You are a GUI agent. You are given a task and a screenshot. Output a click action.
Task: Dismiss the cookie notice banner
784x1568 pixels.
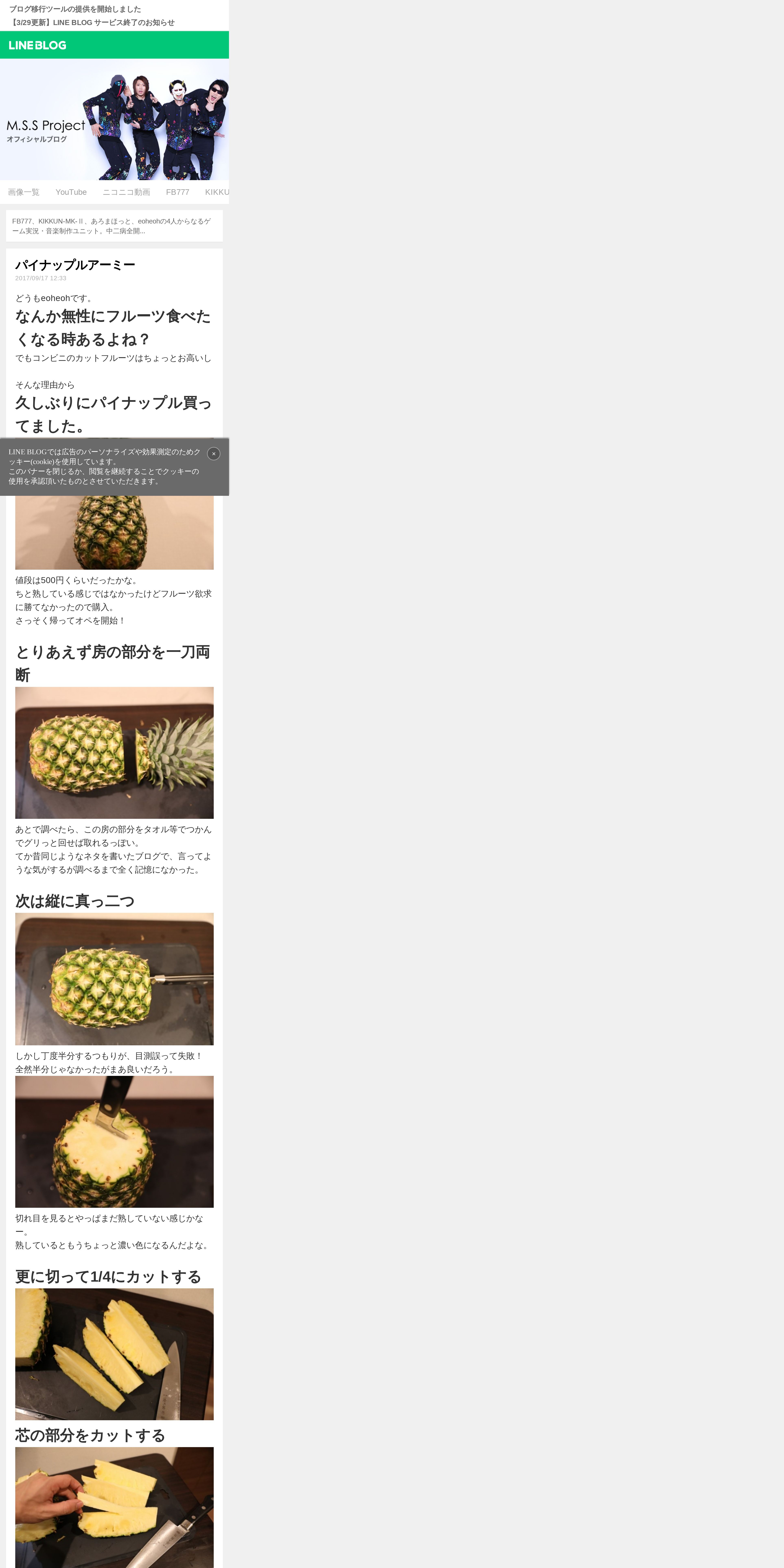tap(214, 453)
